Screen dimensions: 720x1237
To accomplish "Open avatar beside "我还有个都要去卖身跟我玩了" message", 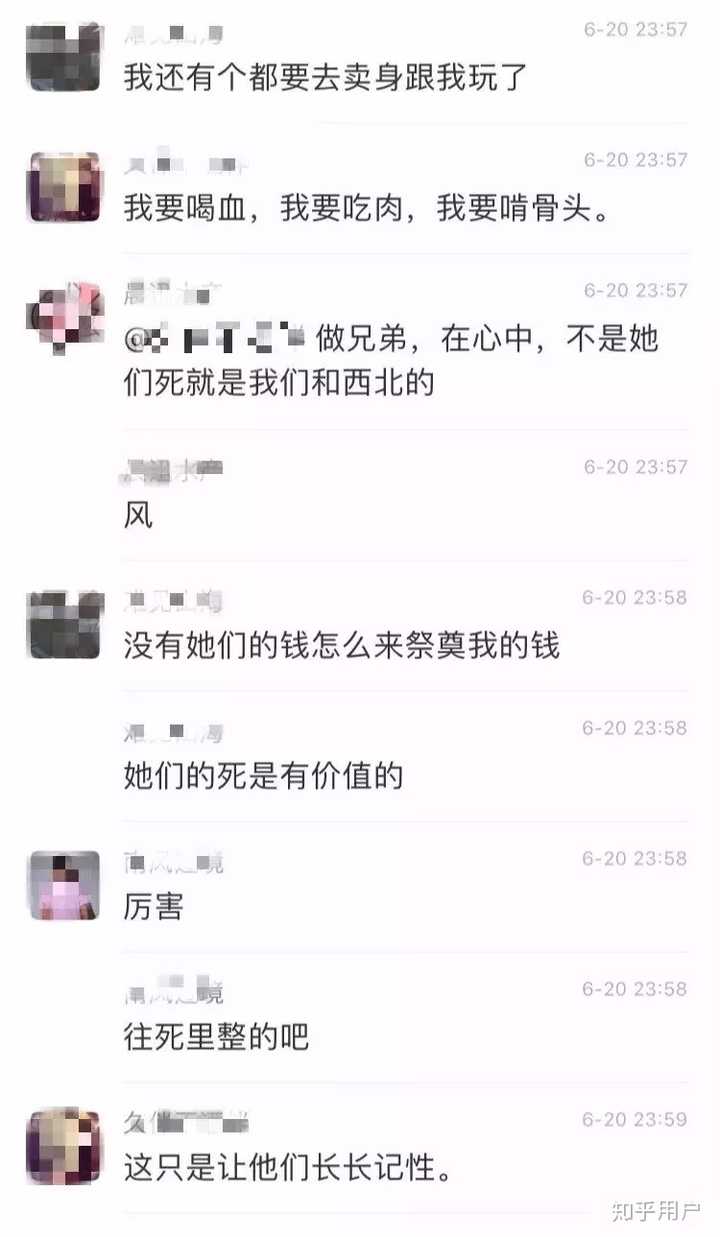I will (64, 56).
